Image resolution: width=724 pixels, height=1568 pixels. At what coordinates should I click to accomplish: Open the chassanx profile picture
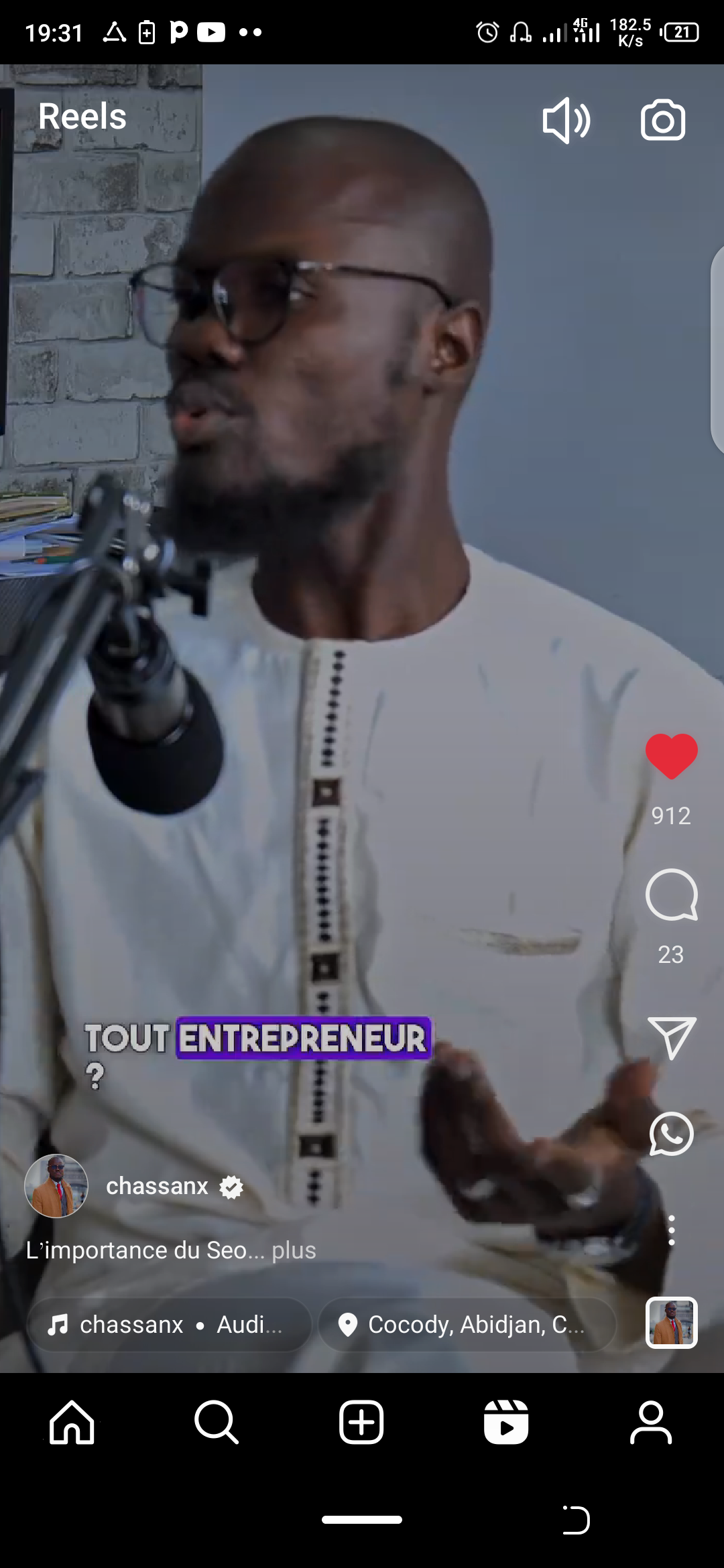(56, 1186)
